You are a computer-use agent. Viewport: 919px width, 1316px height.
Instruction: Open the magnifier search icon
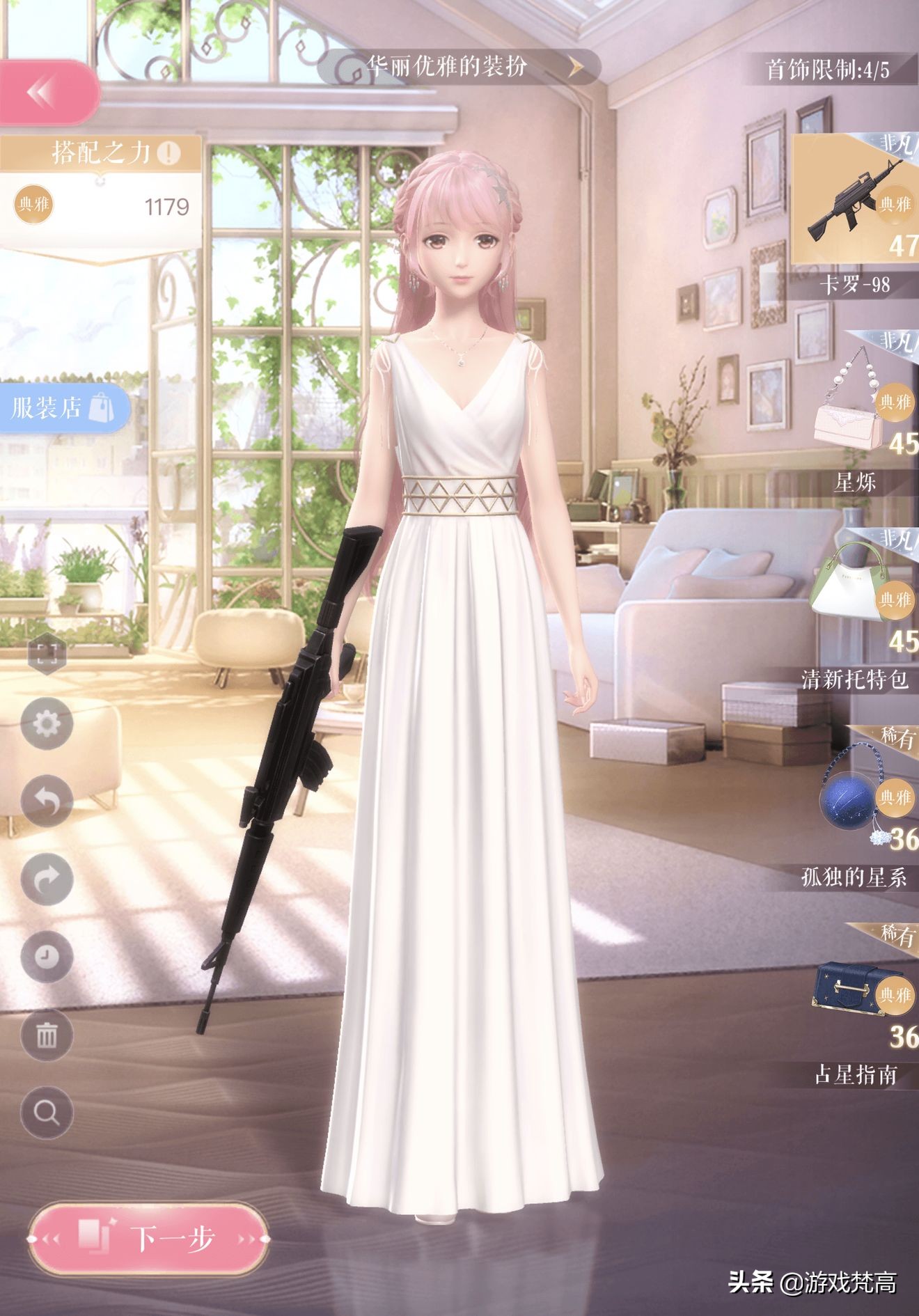[47, 1113]
